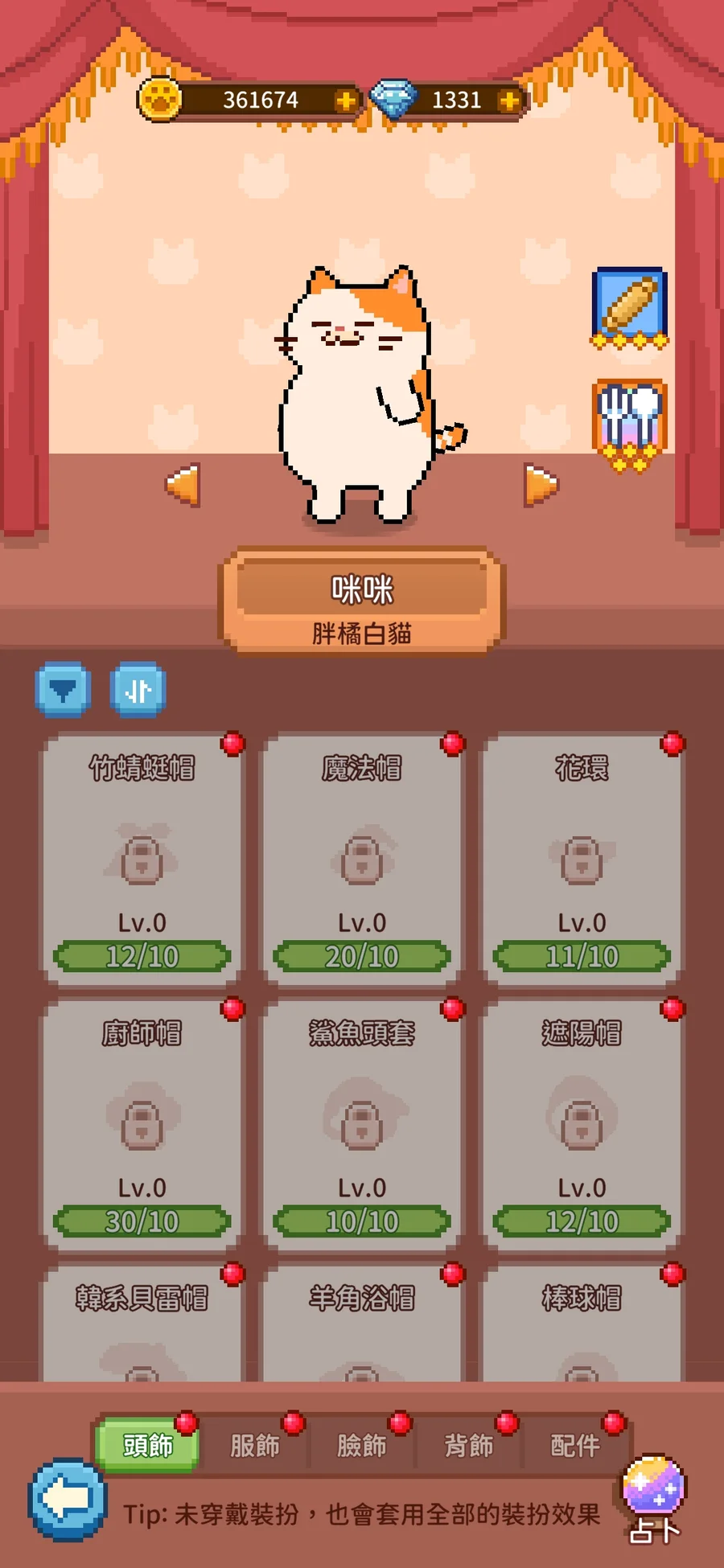Show the next cat with the right arrow
The width and height of the screenshot is (724, 1568).
(541, 485)
